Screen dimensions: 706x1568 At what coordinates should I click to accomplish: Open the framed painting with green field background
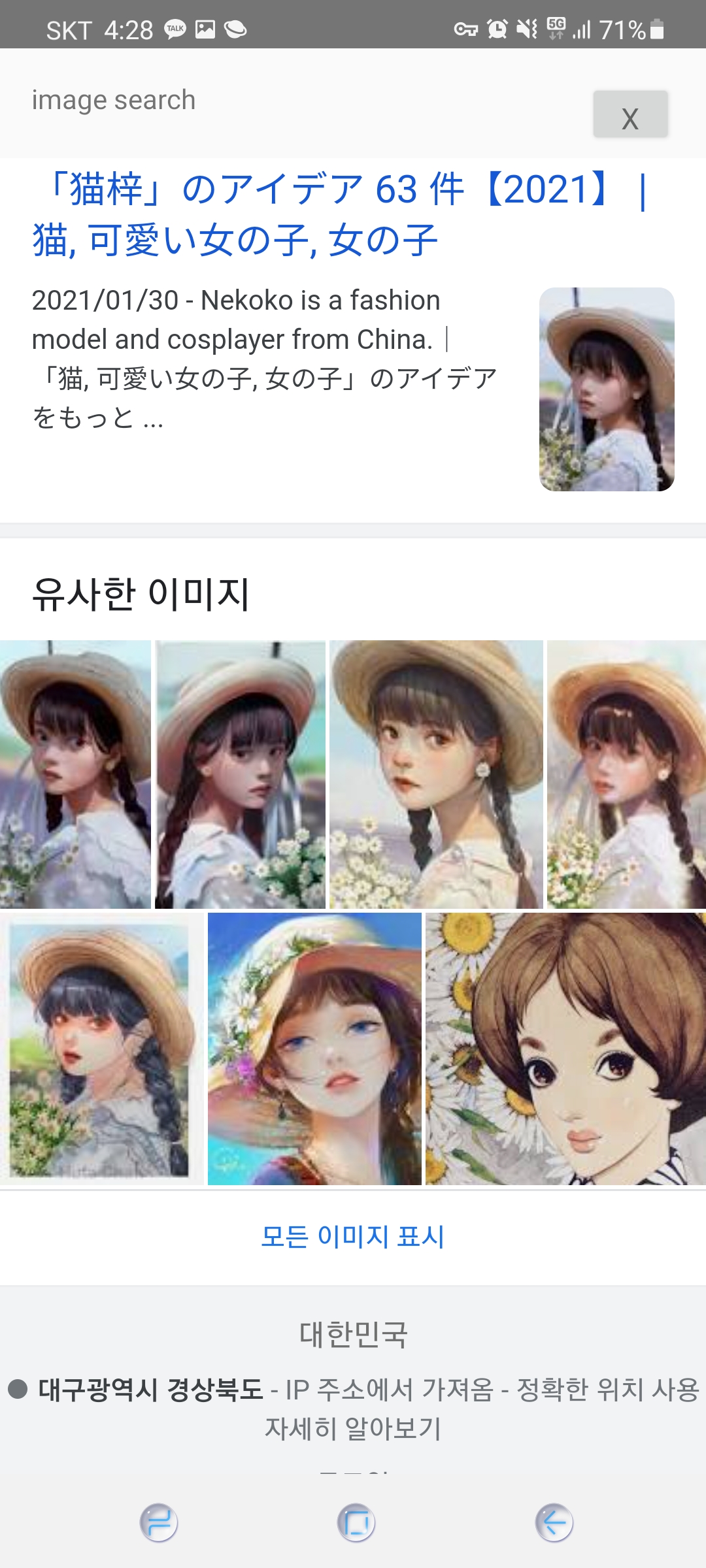coord(101,1049)
